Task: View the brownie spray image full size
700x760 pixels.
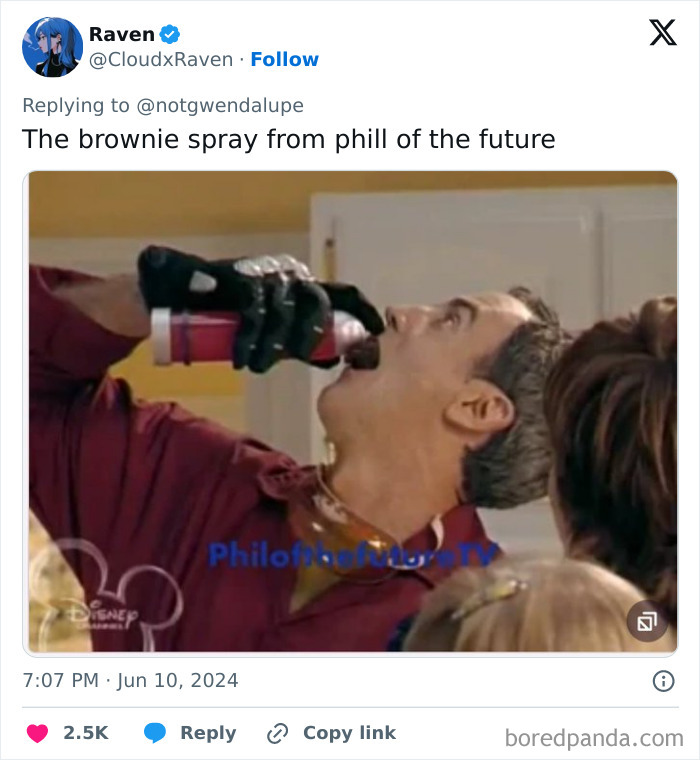Action: pos(350,412)
